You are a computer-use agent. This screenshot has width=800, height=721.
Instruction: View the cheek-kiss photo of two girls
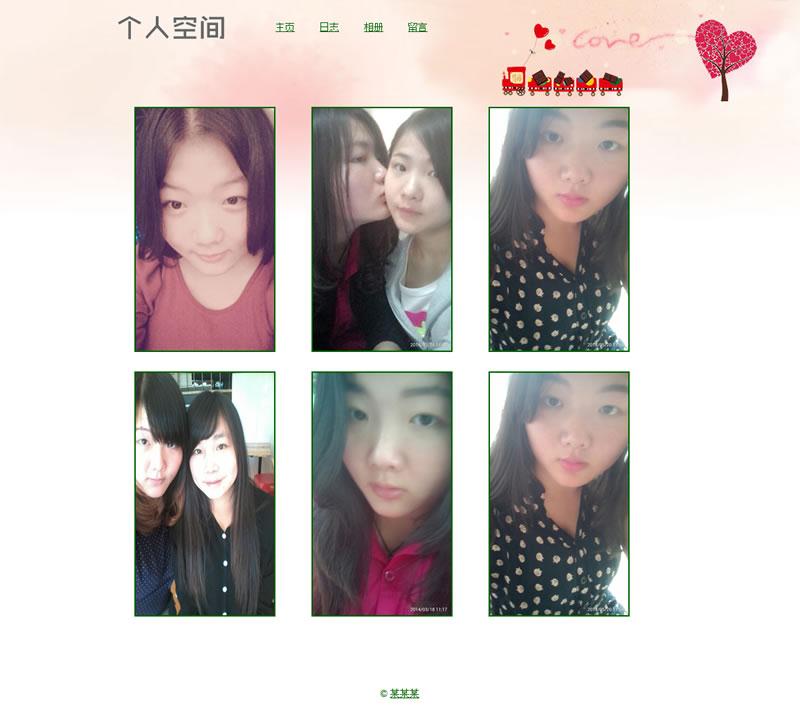pos(382,229)
